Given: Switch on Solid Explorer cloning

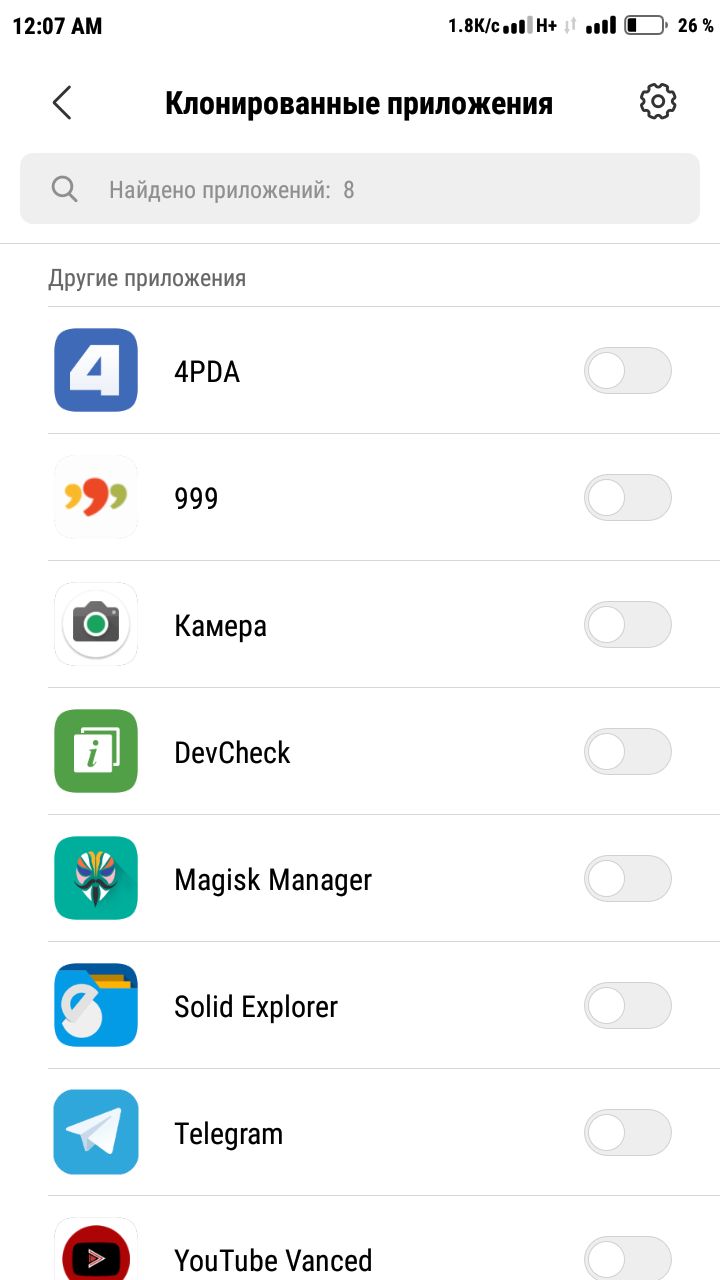Looking at the screenshot, I should 628,1006.
